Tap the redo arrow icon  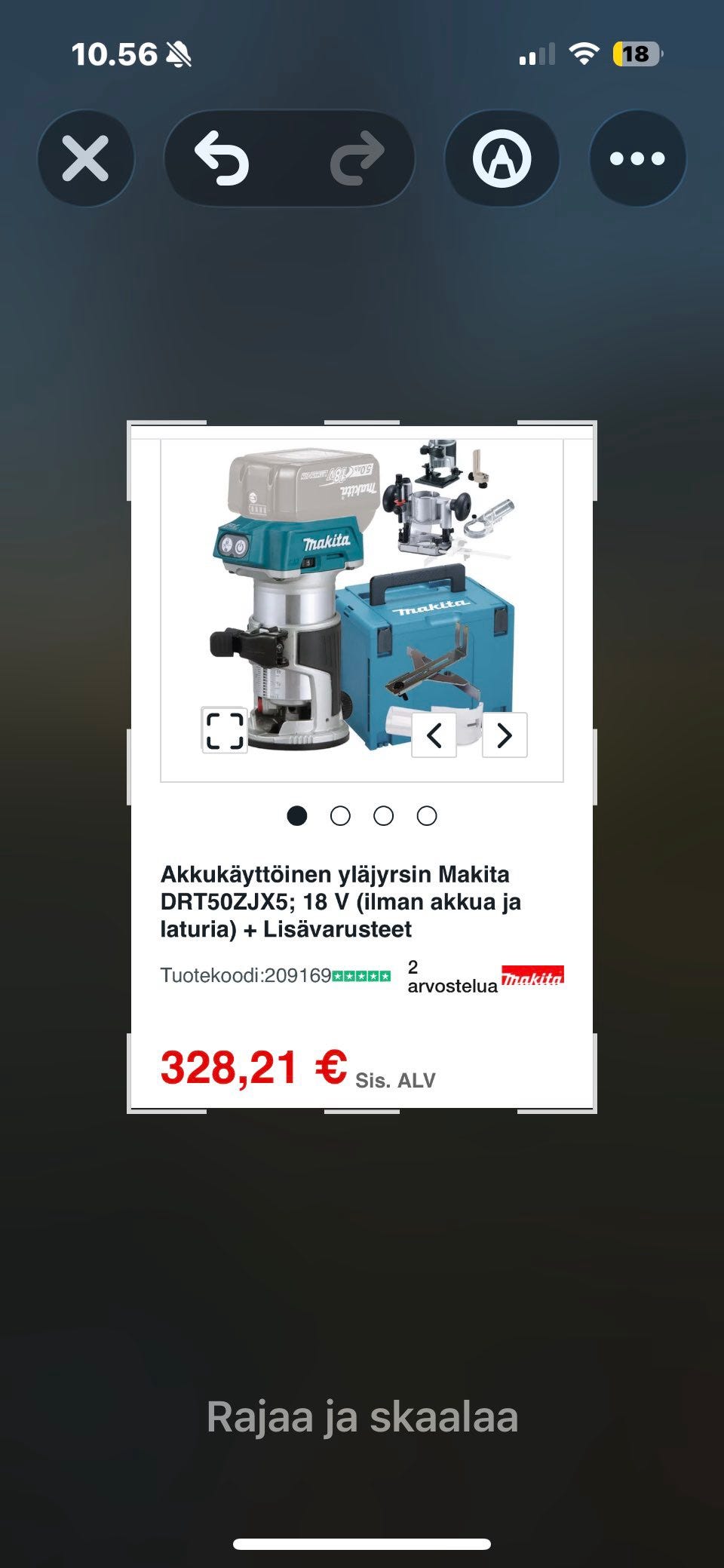tap(357, 158)
